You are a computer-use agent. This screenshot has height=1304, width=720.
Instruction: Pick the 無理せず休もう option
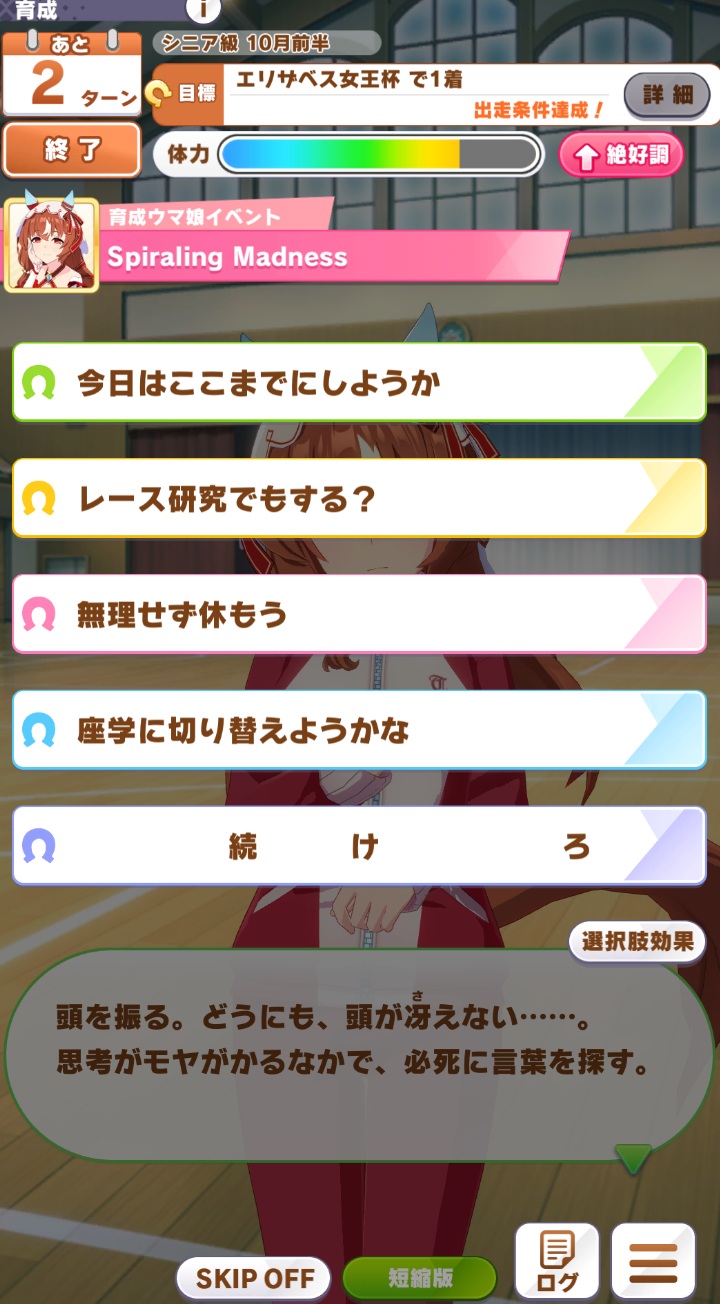tap(359, 614)
